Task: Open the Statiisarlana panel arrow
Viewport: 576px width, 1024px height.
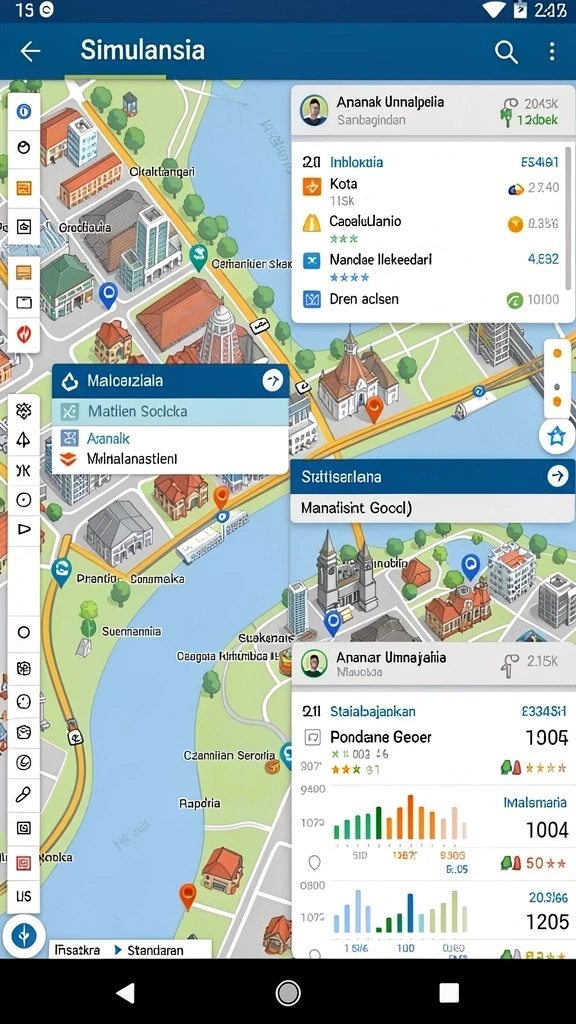Action: click(557, 476)
